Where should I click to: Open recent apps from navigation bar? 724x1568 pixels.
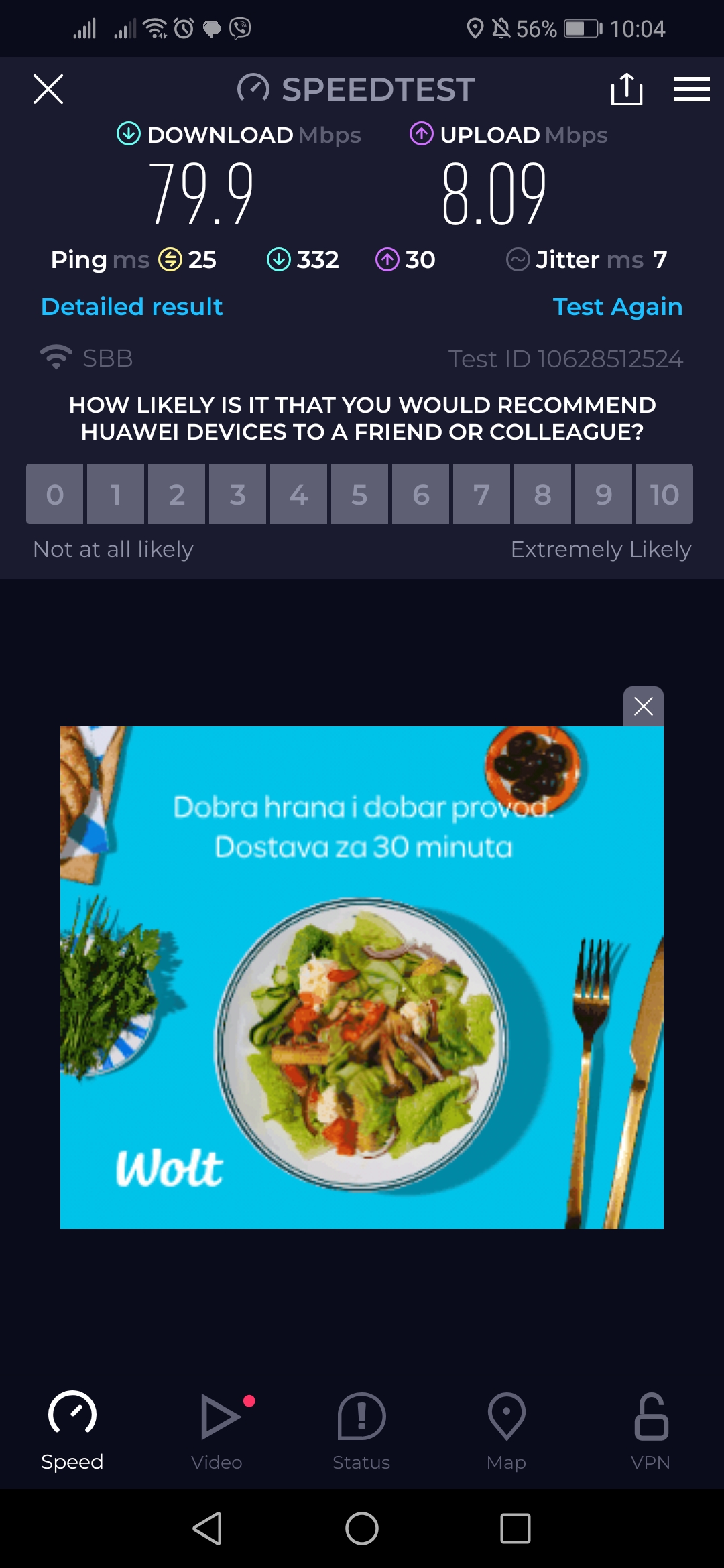point(515,1528)
